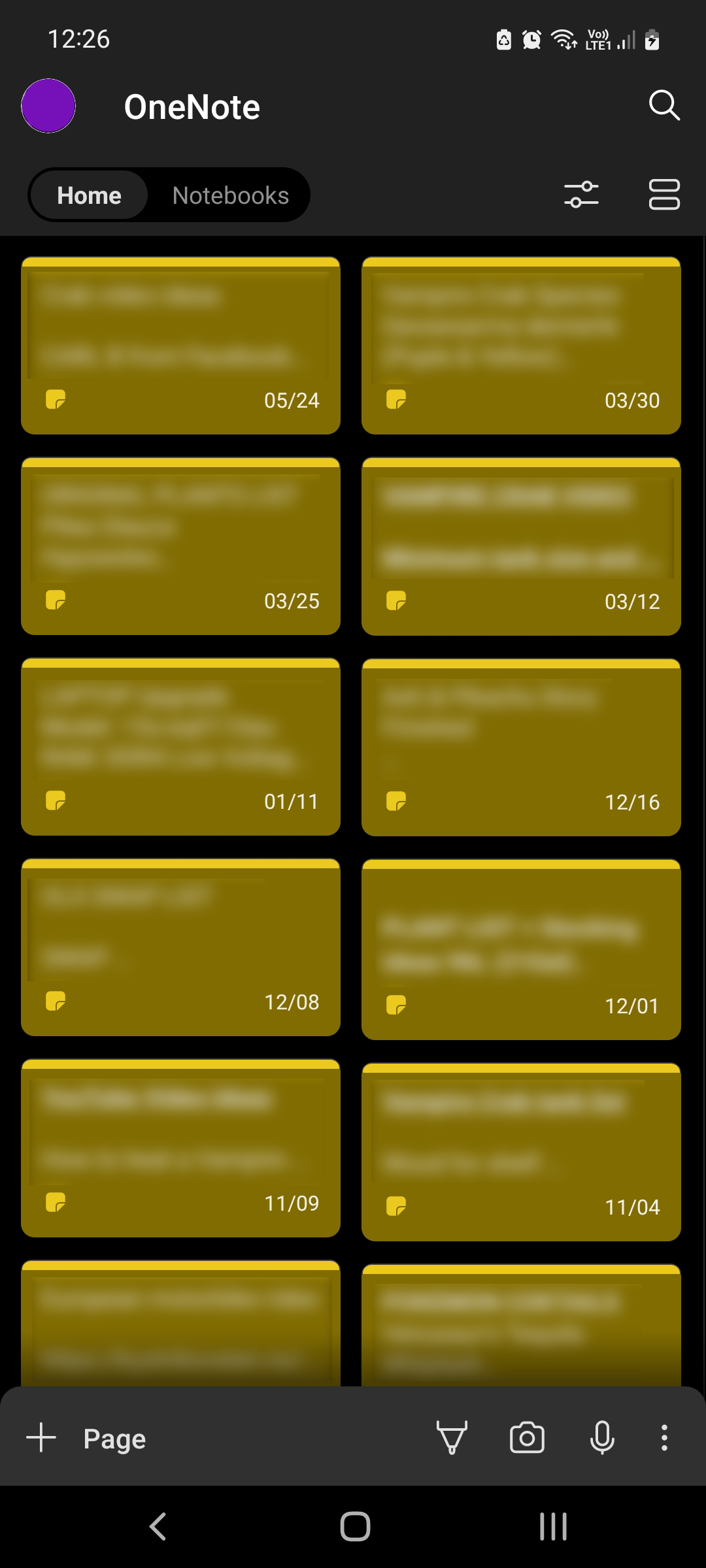Open the sticky note dated 12/08
This screenshot has height=1568, width=706.
(180, 947)
